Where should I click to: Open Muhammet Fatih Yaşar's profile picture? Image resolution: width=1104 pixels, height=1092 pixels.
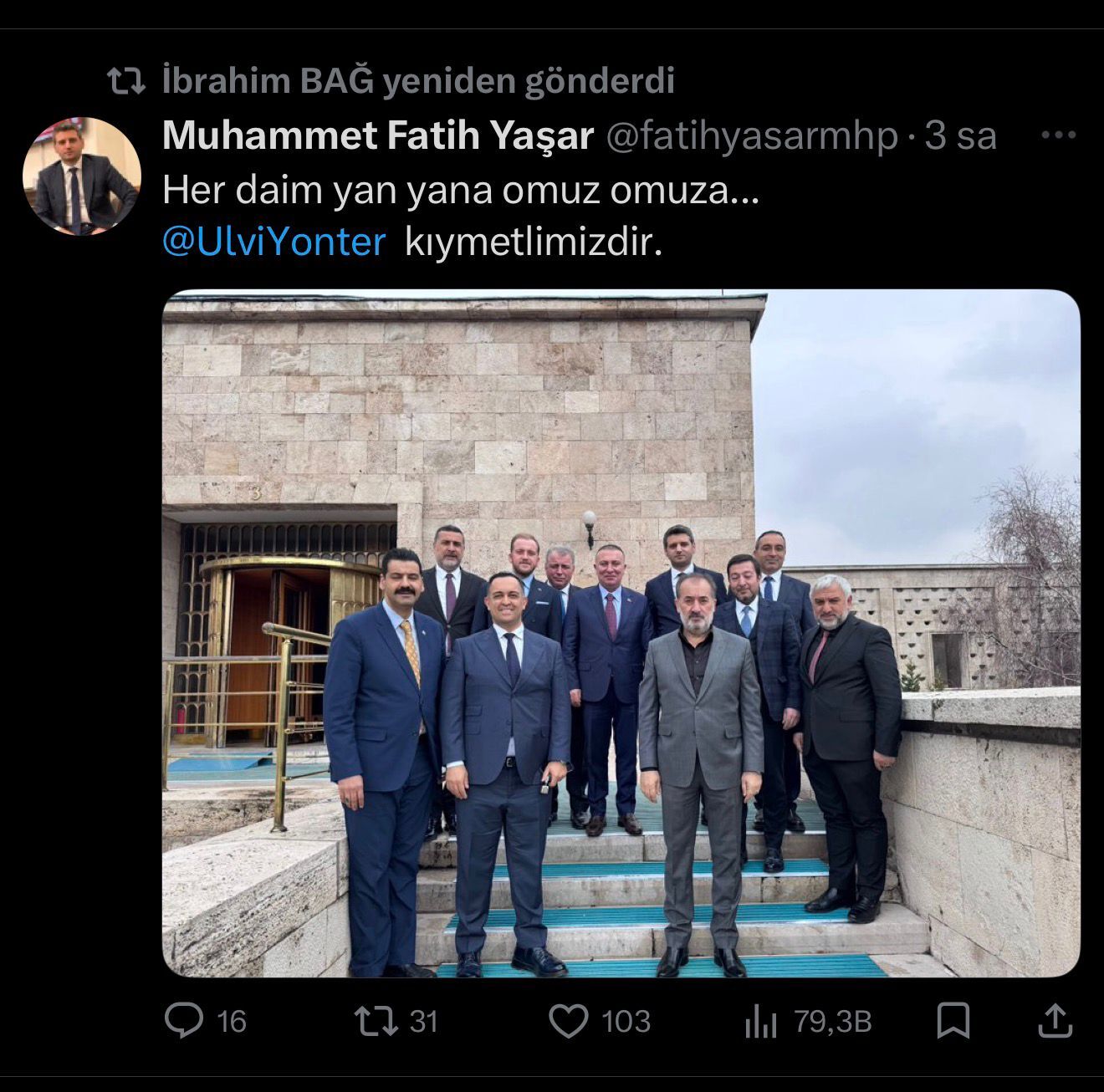[x=81, y=176]
